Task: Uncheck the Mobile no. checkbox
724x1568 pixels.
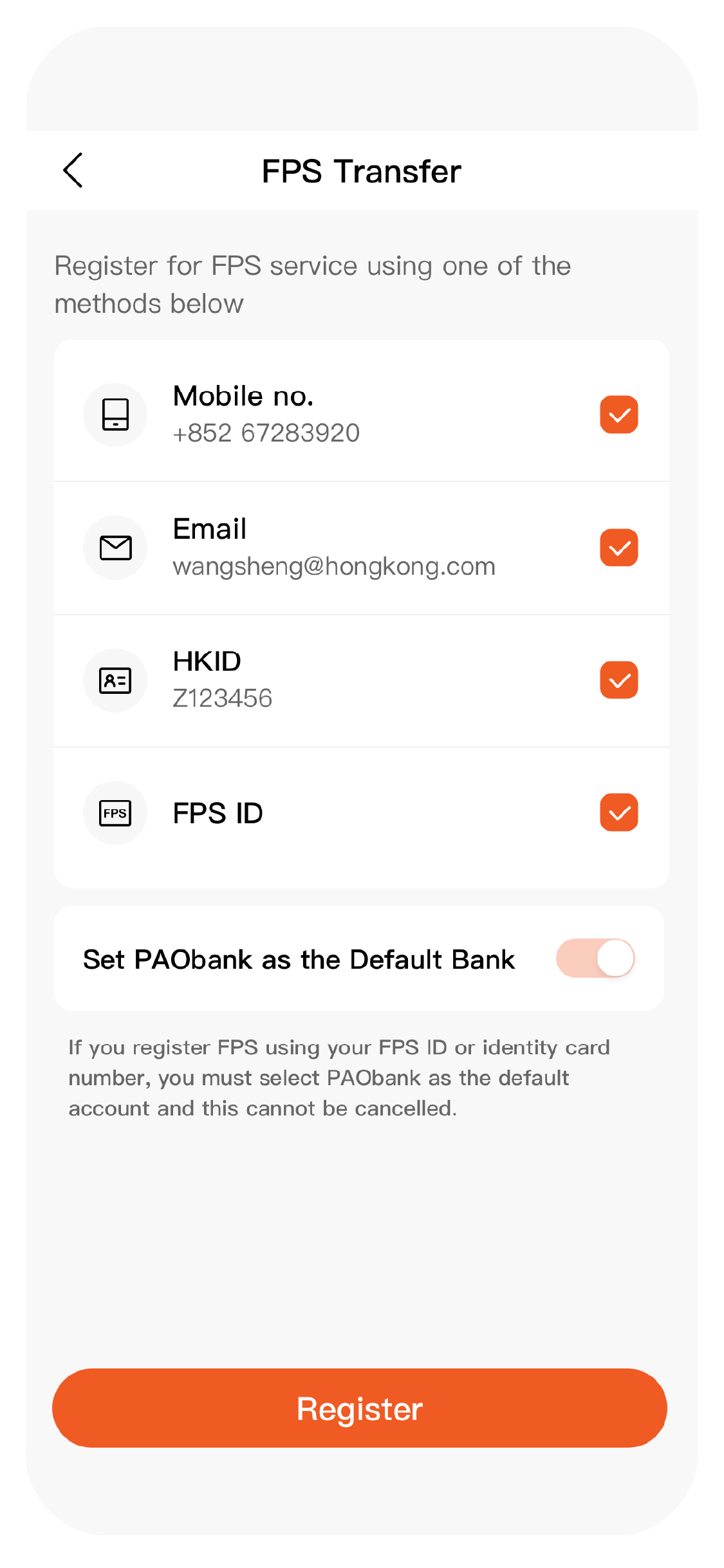Action: [x=618, y=415]
